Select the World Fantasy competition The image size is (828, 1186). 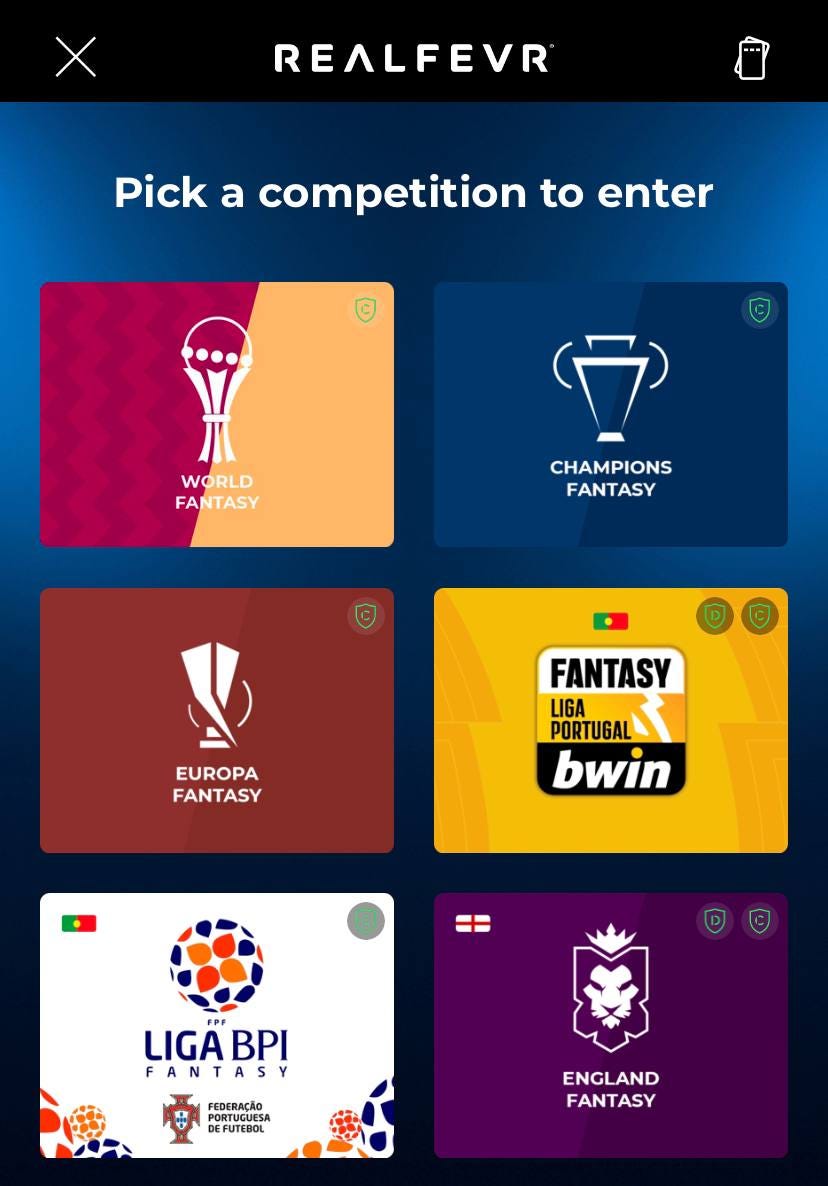click(x=217, y=414)
